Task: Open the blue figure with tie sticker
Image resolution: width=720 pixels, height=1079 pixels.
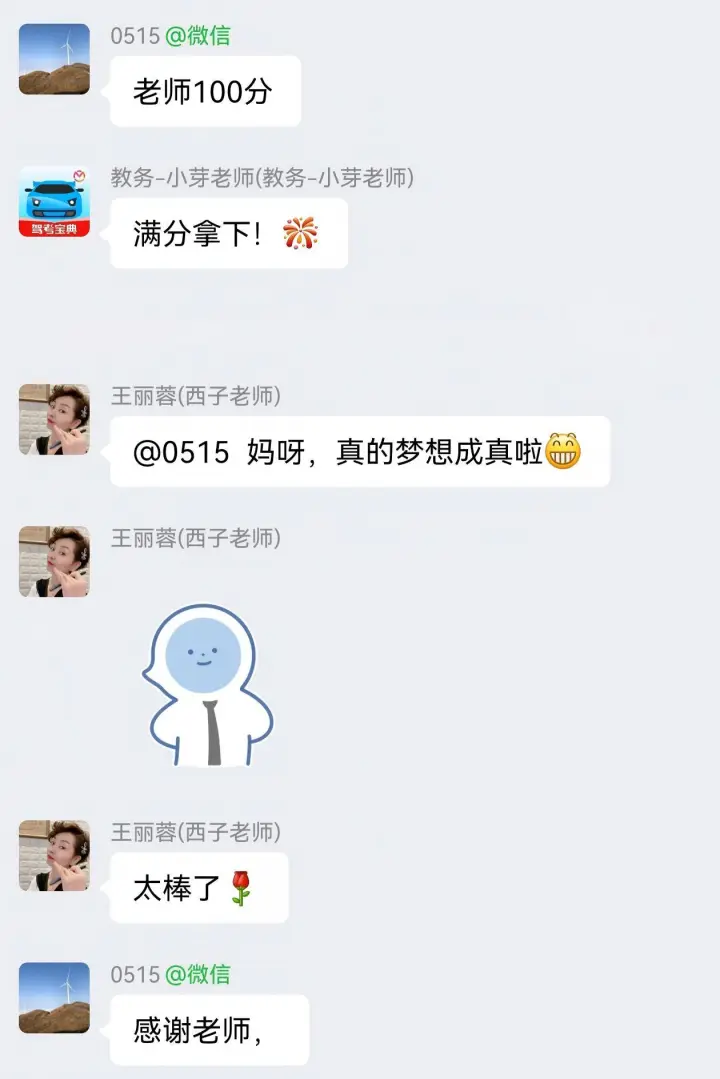Action: tap(207, 686)
